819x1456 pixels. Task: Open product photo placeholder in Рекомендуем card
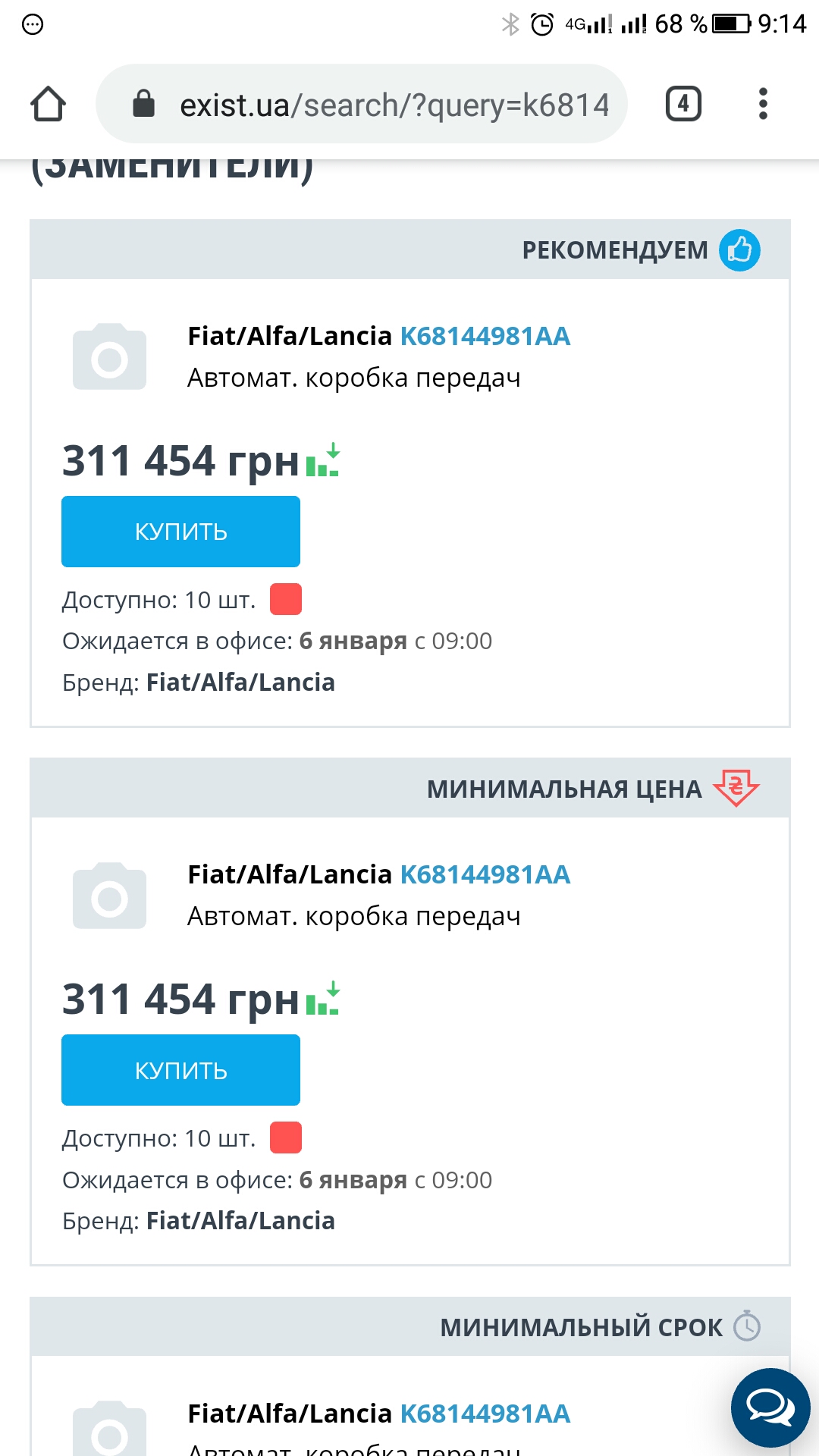109,356
